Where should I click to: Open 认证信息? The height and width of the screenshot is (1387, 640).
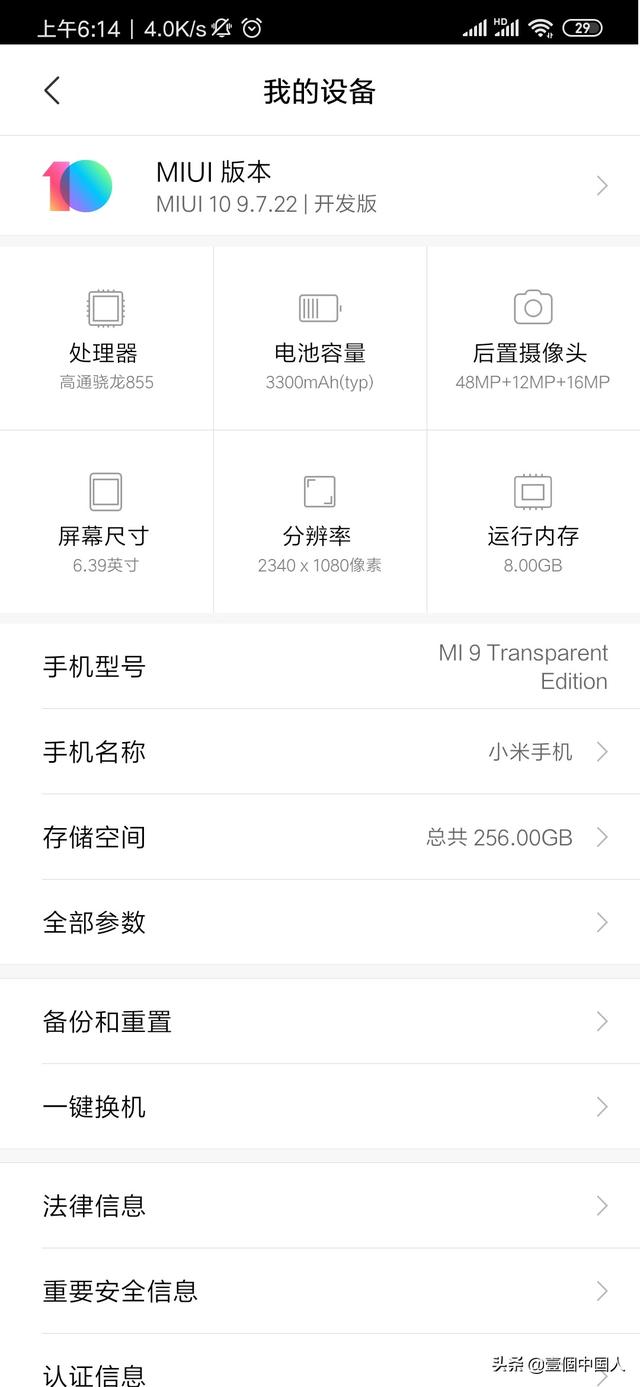tap(320, 1361)
